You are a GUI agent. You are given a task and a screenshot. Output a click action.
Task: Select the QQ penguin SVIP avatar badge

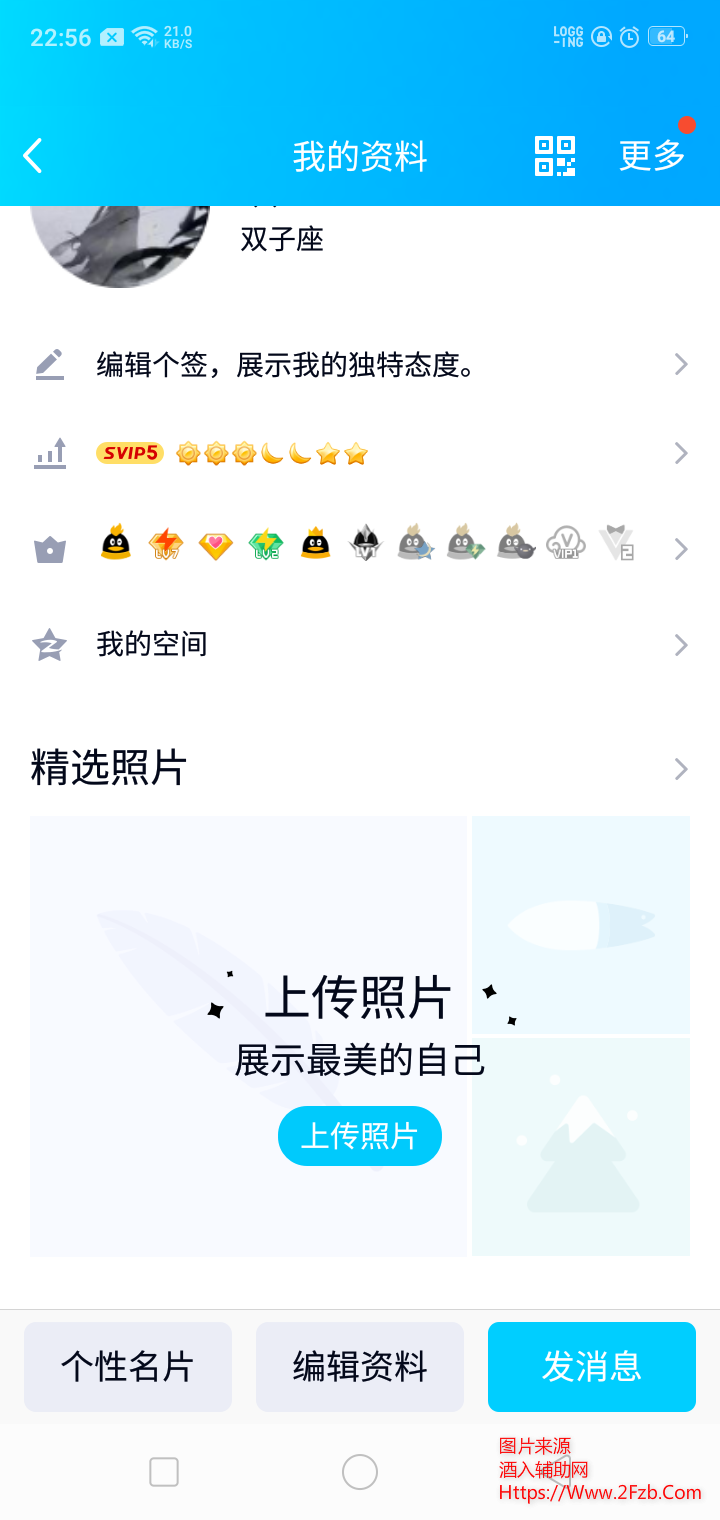(x=115, y=545)
